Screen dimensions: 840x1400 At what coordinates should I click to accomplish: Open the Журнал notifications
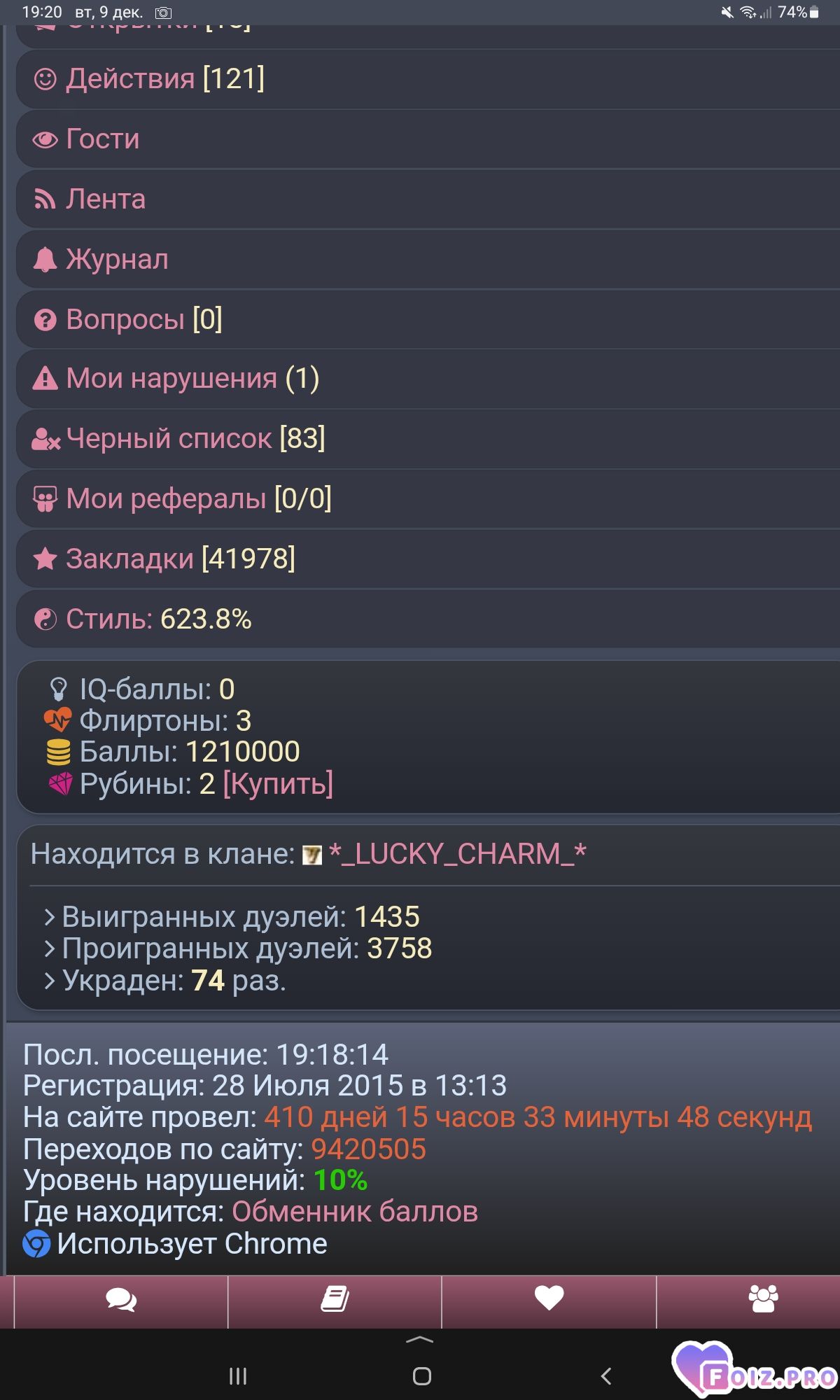click(x=117, y=260)
